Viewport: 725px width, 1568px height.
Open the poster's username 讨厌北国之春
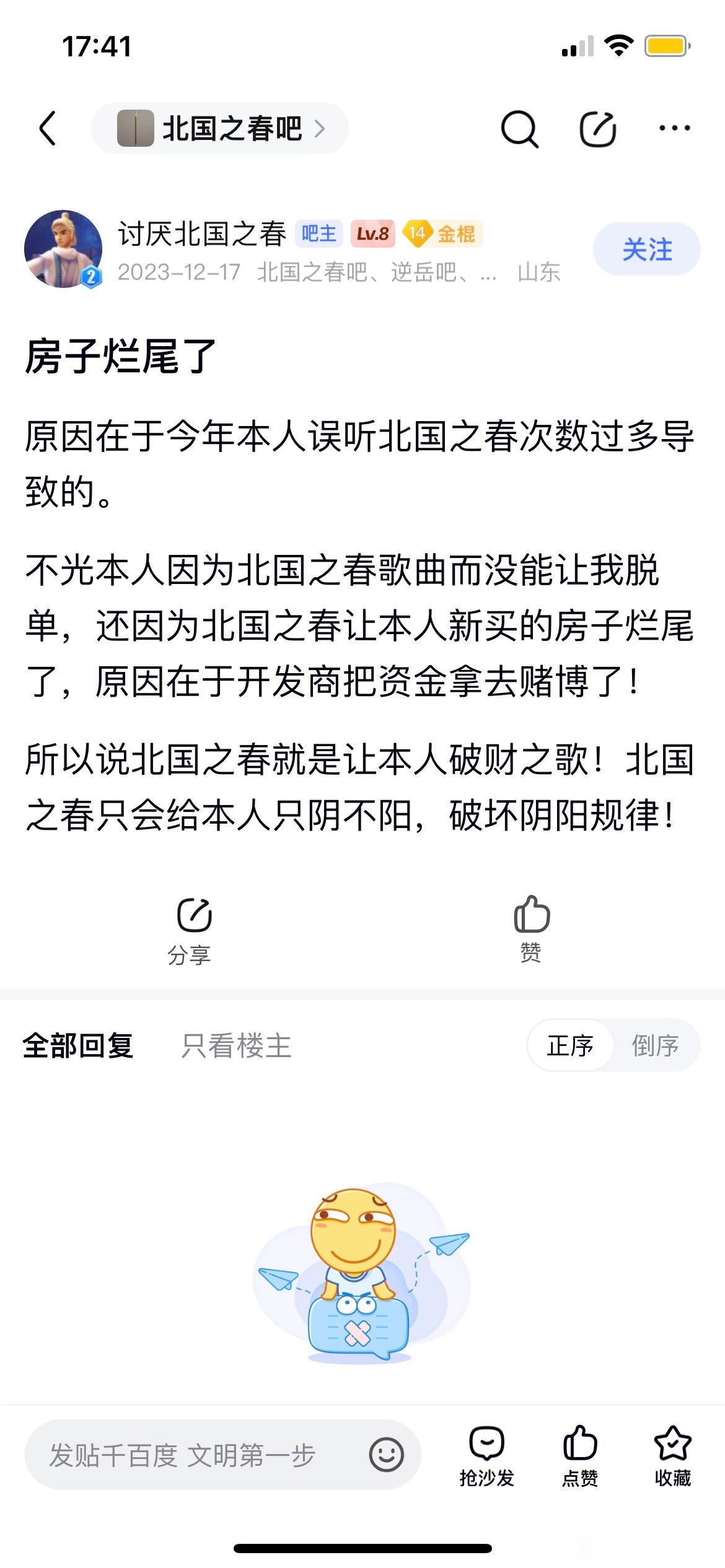202,234
